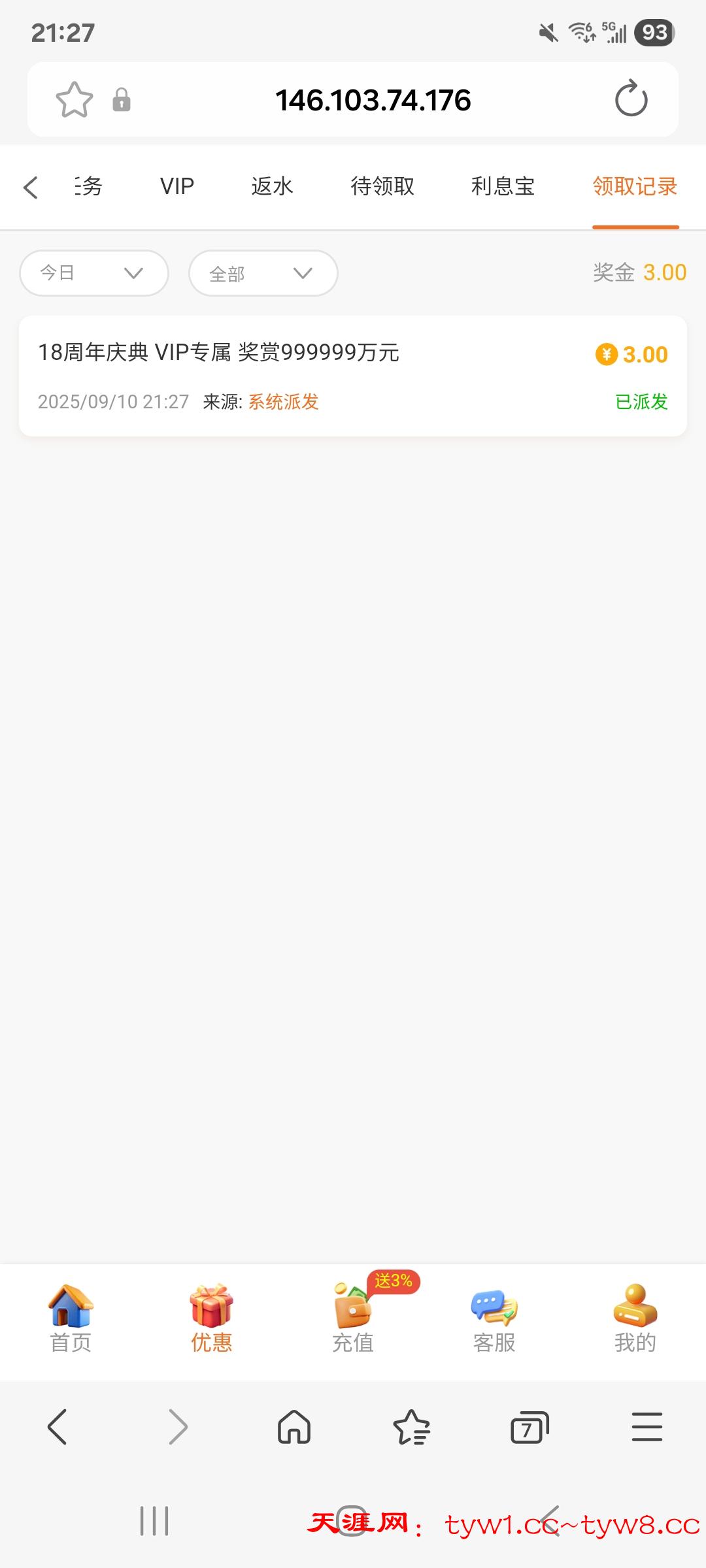Switch to the 待领取 tab
Image resolution: width=706 pixels, height=1568 pixels.
tap(382, 187)
